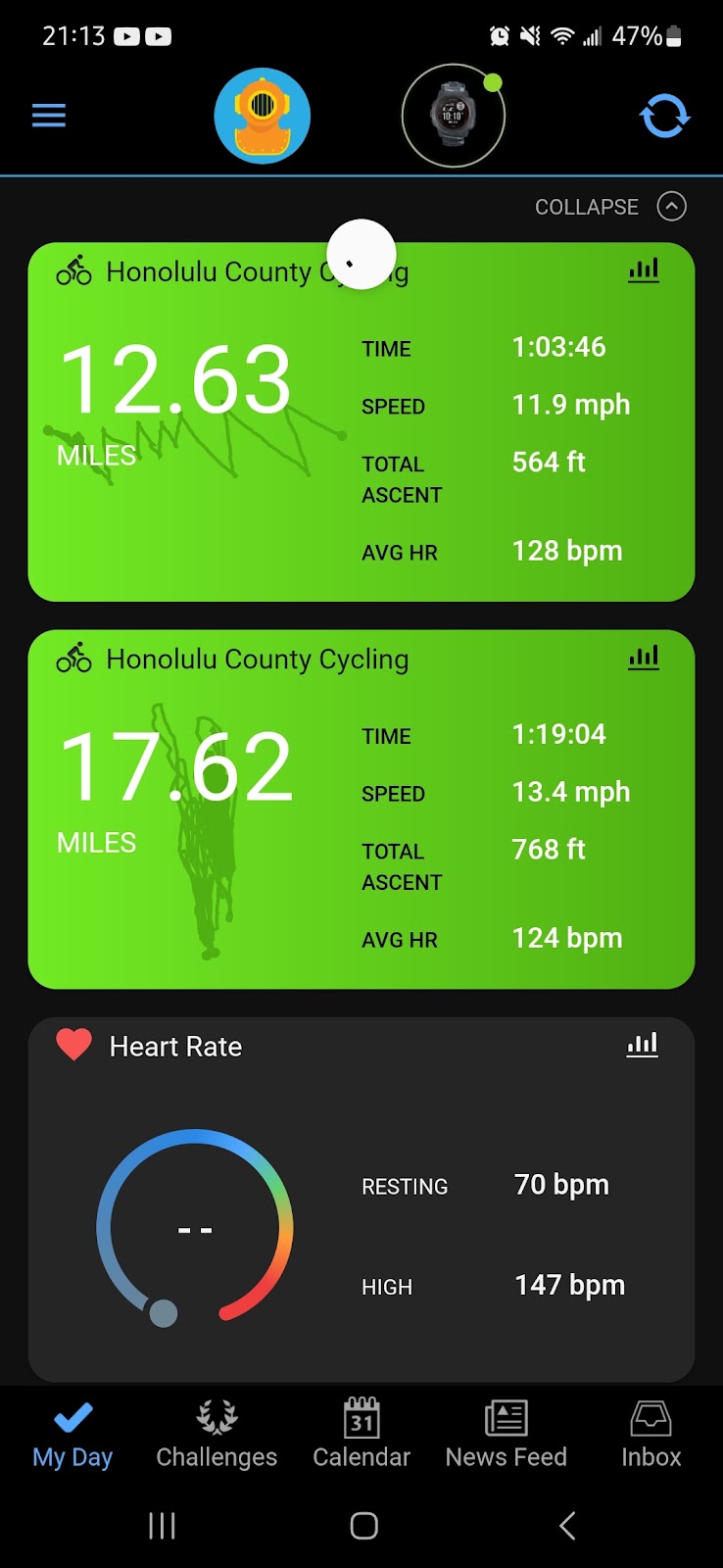Collapse the My Day cards

pos(609,207)
